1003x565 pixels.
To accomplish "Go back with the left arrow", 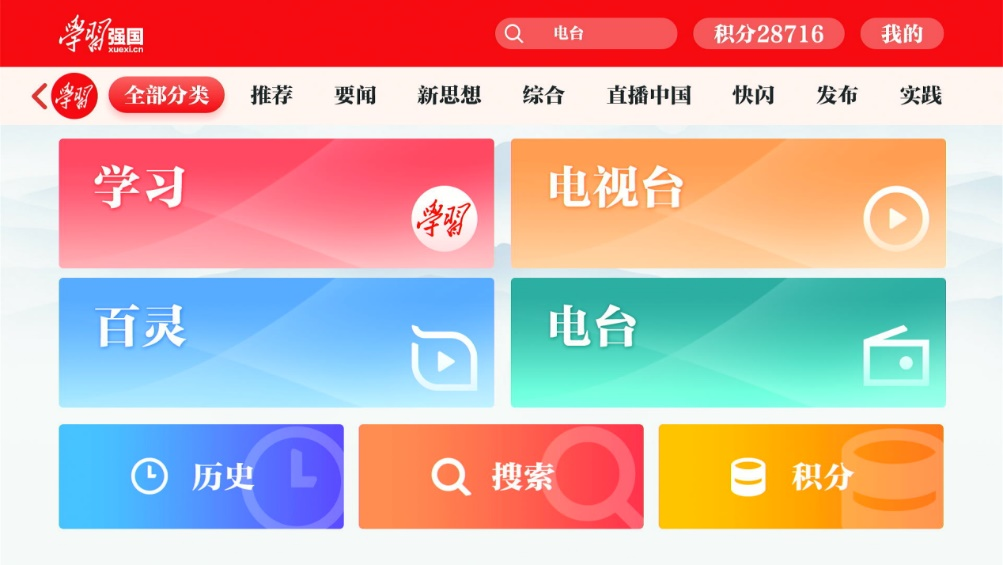I will (40, 96).
